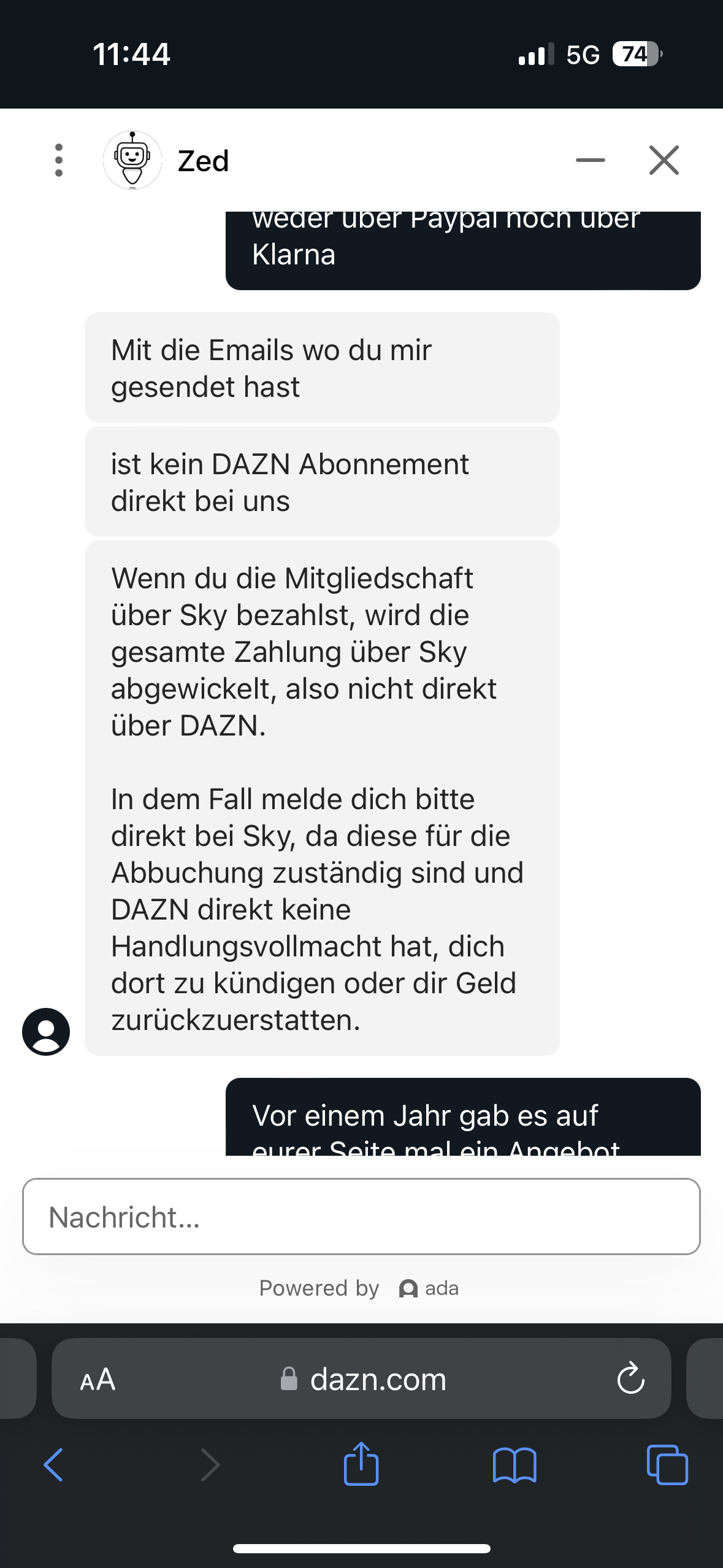Share this page via the share icon
This screenshot has height=1568, width=723.
pyautogui.click(x=361, y=1464)
